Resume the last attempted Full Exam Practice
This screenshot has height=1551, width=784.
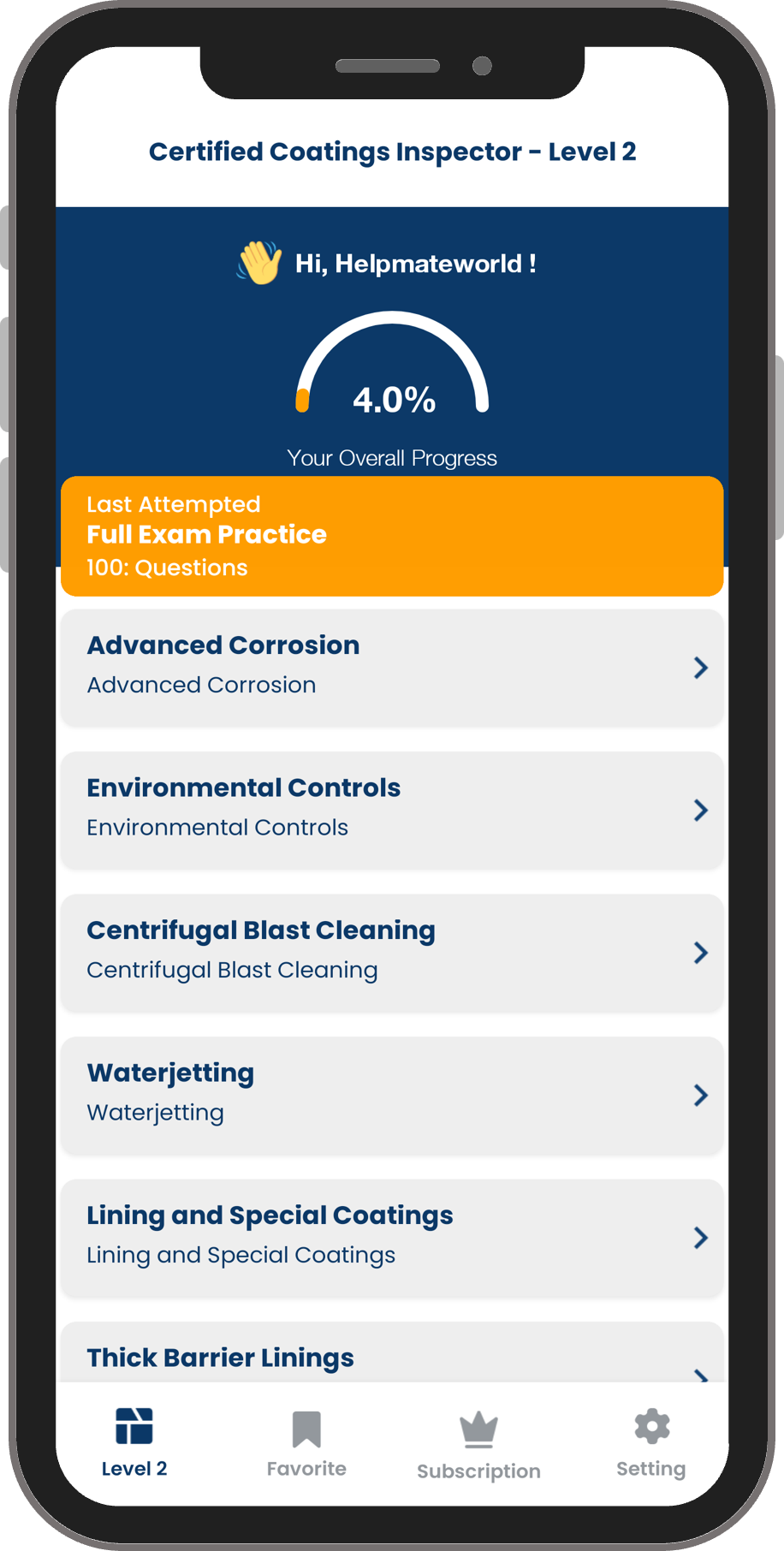[x=392, y=536]
